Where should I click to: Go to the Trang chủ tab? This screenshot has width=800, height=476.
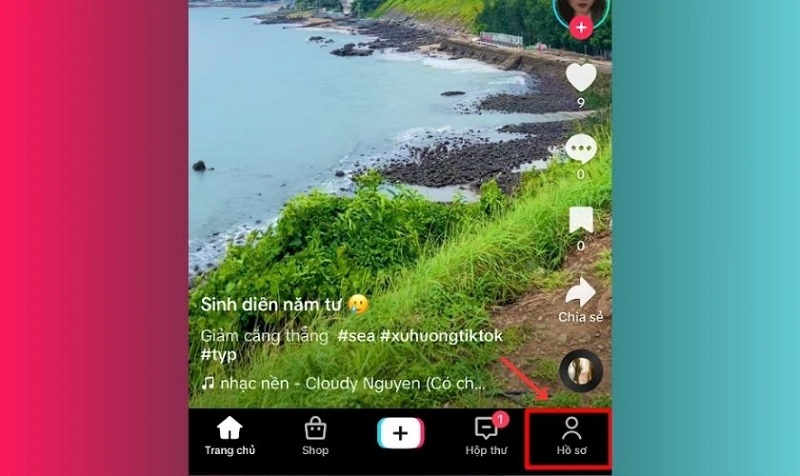coord(230,436)
